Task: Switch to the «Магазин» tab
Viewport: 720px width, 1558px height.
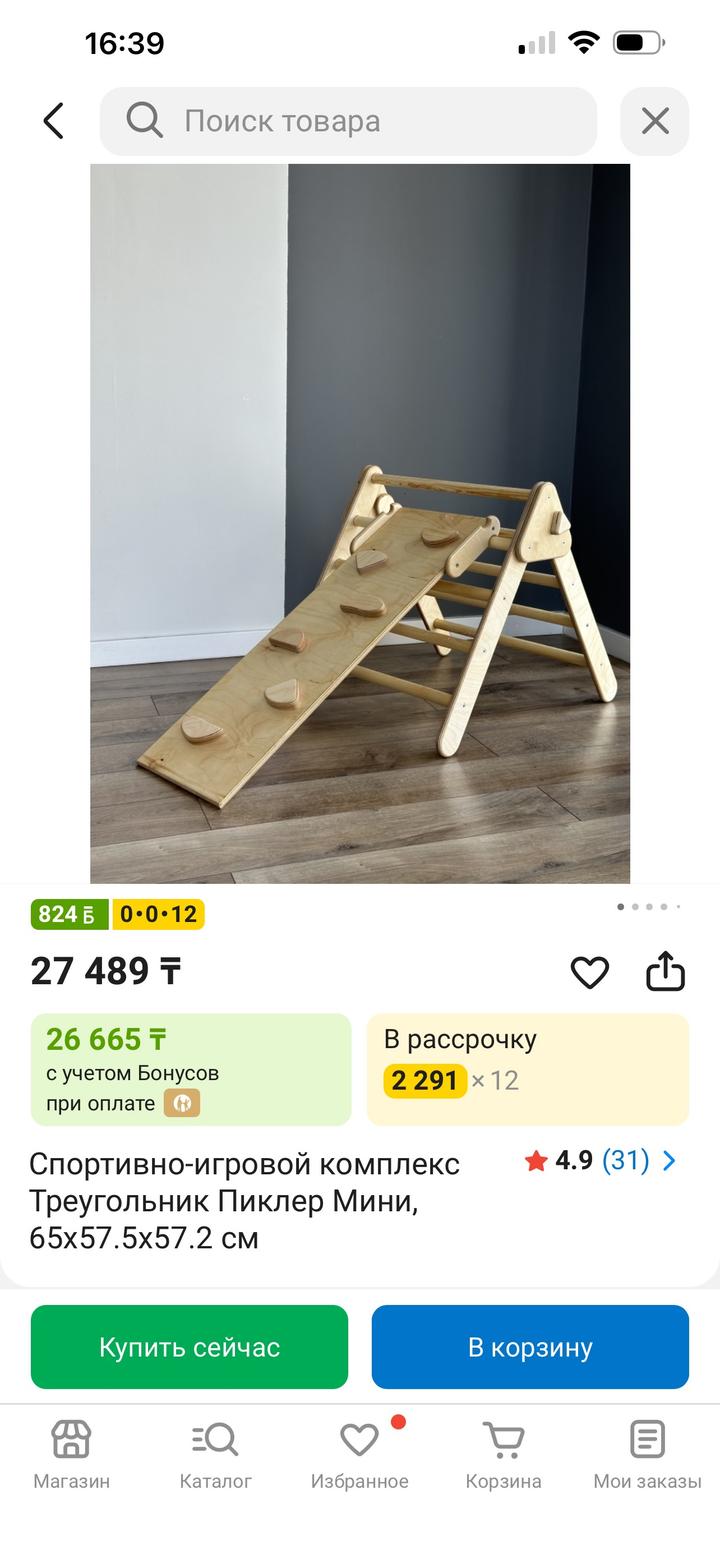Action: coord(72,1455)
